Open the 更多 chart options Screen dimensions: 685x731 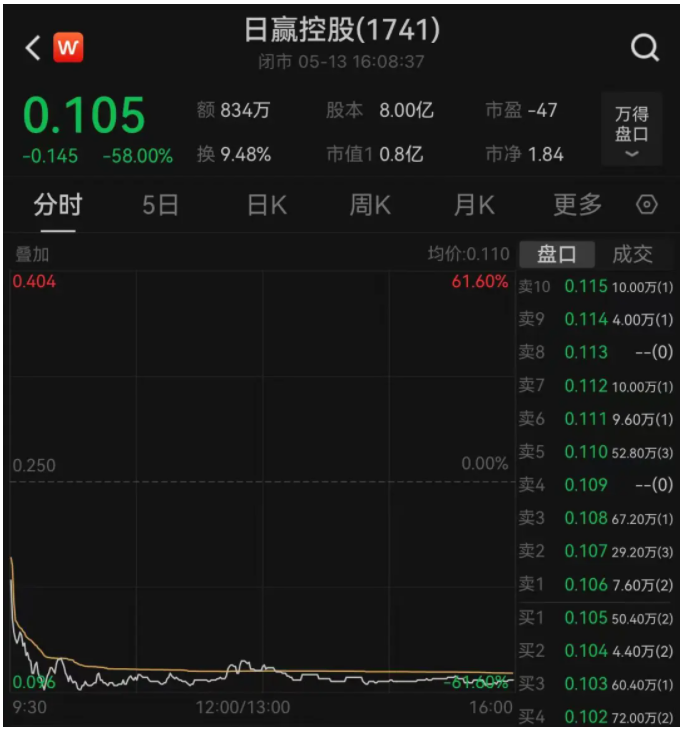click(x=578, y=206)
